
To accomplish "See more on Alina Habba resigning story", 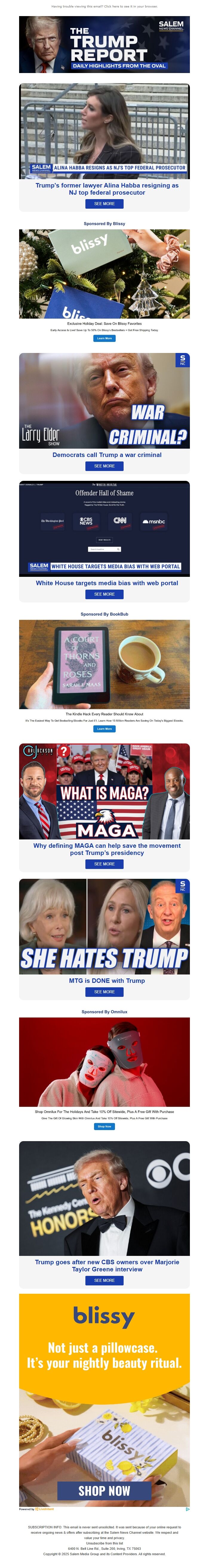I will coord(104,204).
